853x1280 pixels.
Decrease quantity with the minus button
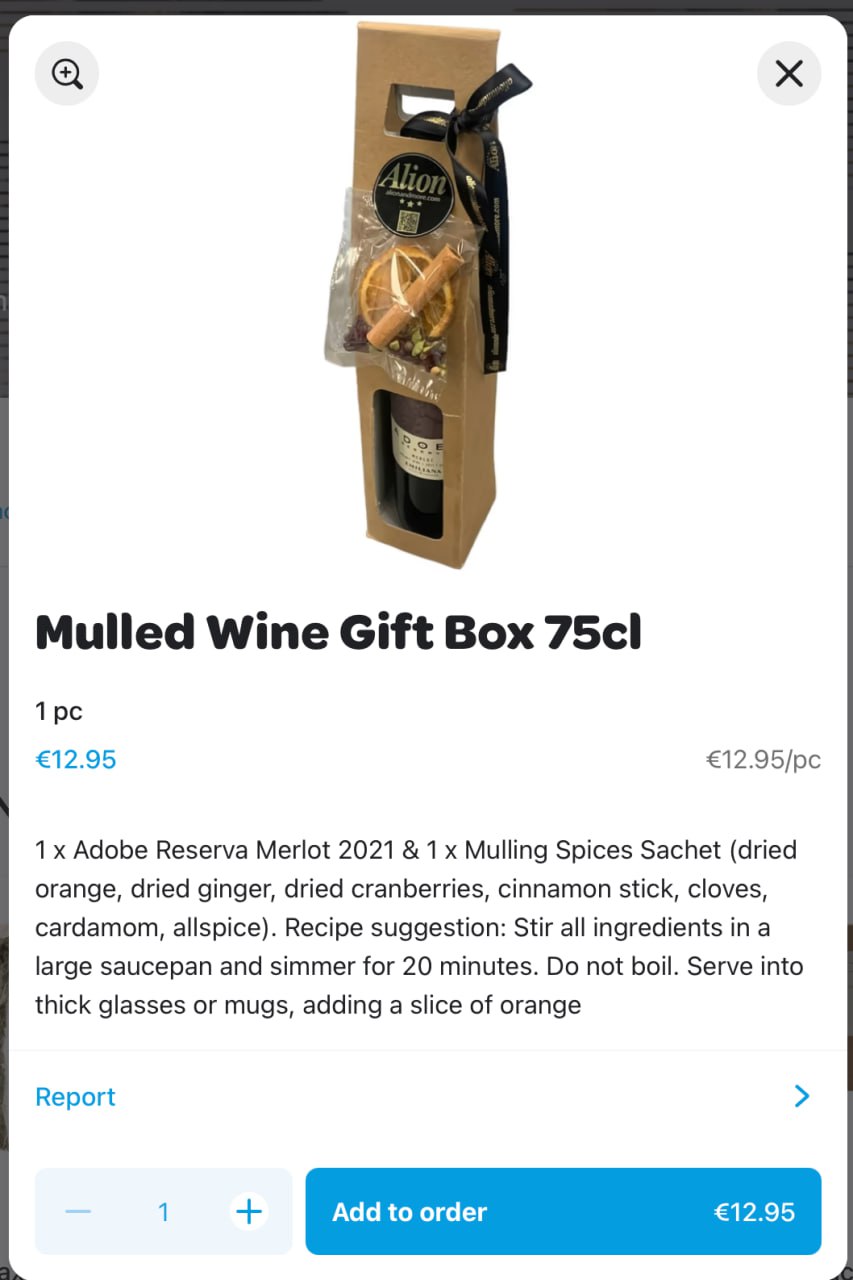pyautogui.click(x=78, y=1212)
